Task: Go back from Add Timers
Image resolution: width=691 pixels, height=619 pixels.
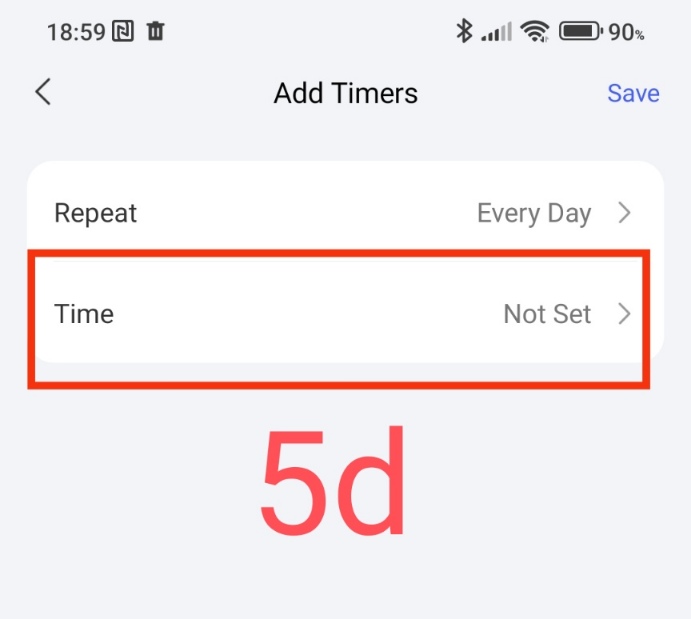Action: pos(42,93)
